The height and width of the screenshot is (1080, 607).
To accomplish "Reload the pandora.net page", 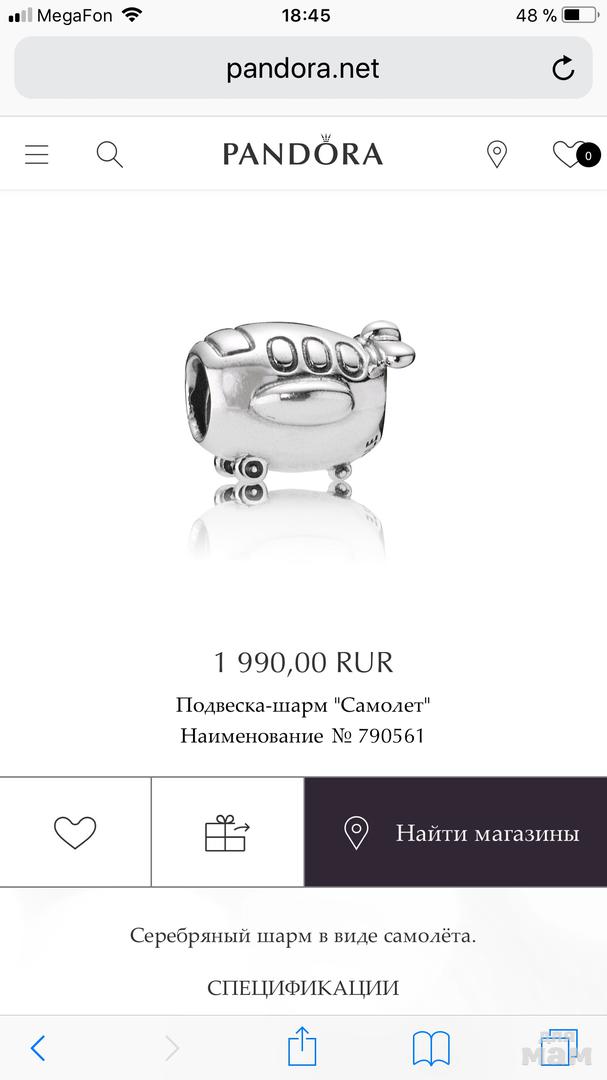I will coord(563,69).
